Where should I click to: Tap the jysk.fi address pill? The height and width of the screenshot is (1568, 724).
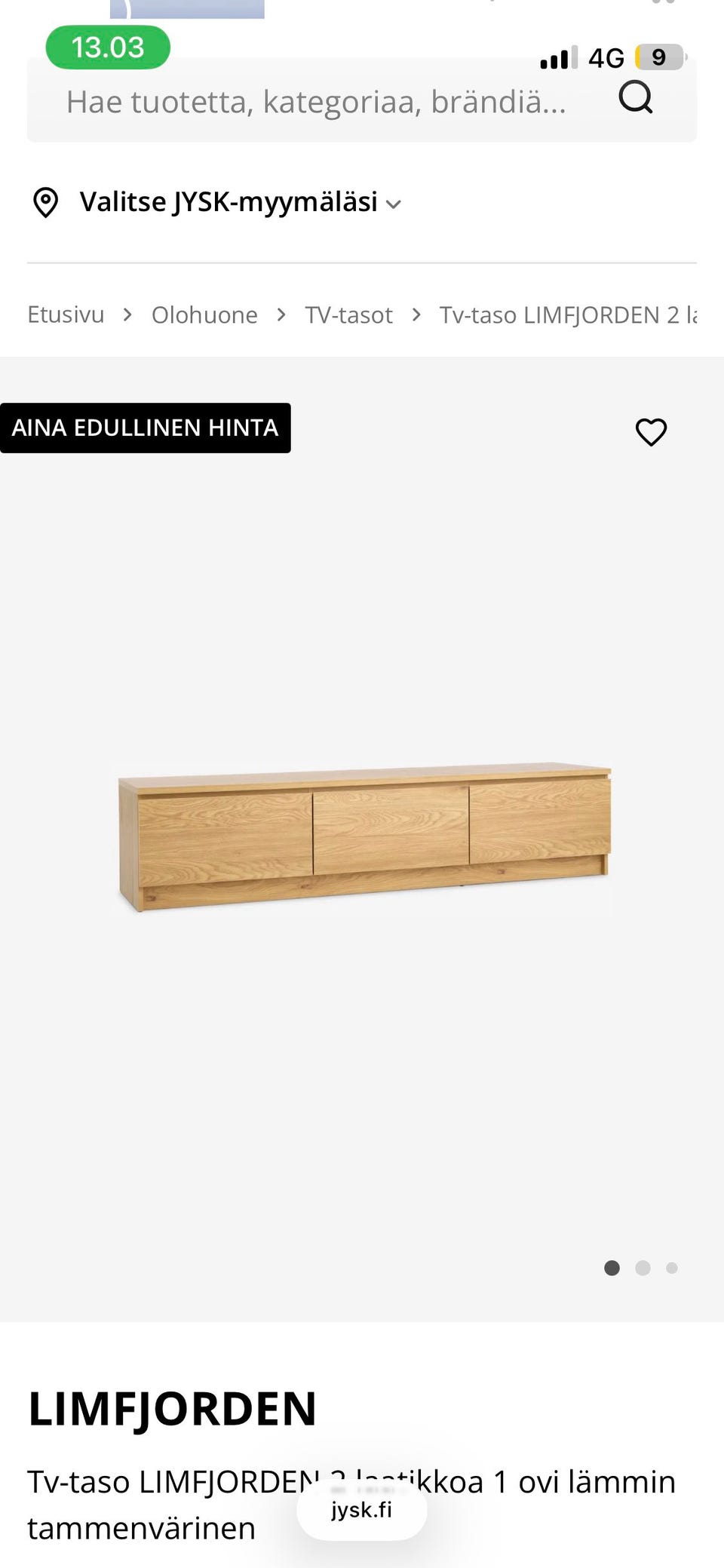(362, 1509)
